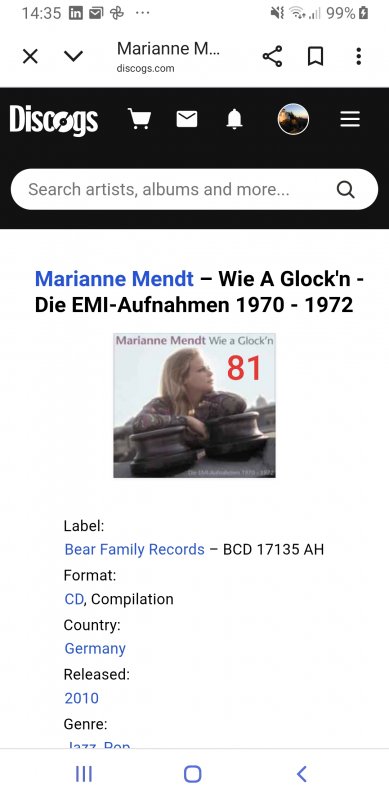389x800 pixels.
Task: Open the user profile avatar
Action: (293, 119)
